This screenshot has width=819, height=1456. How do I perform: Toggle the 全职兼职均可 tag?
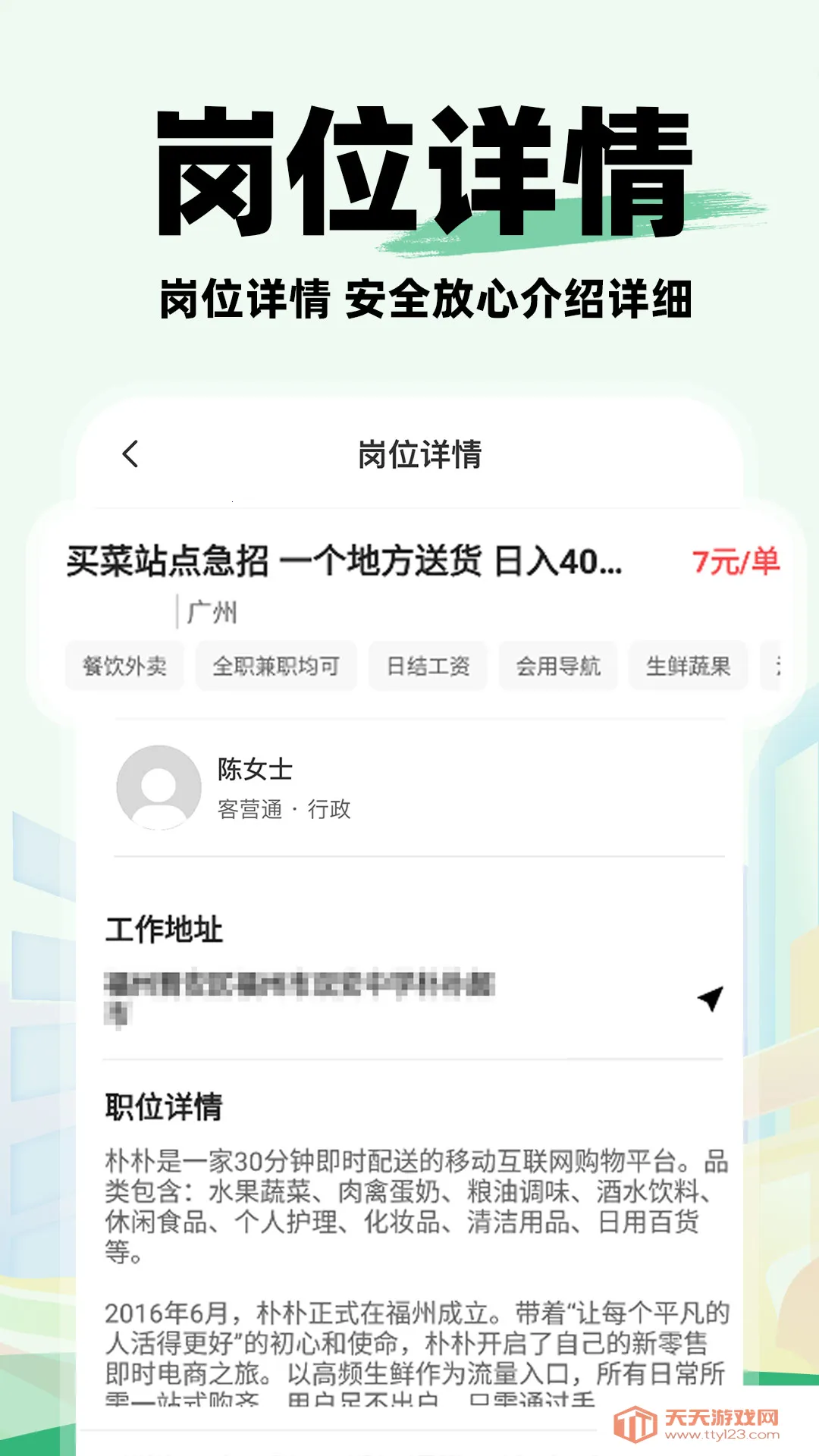tap(276, 664)
